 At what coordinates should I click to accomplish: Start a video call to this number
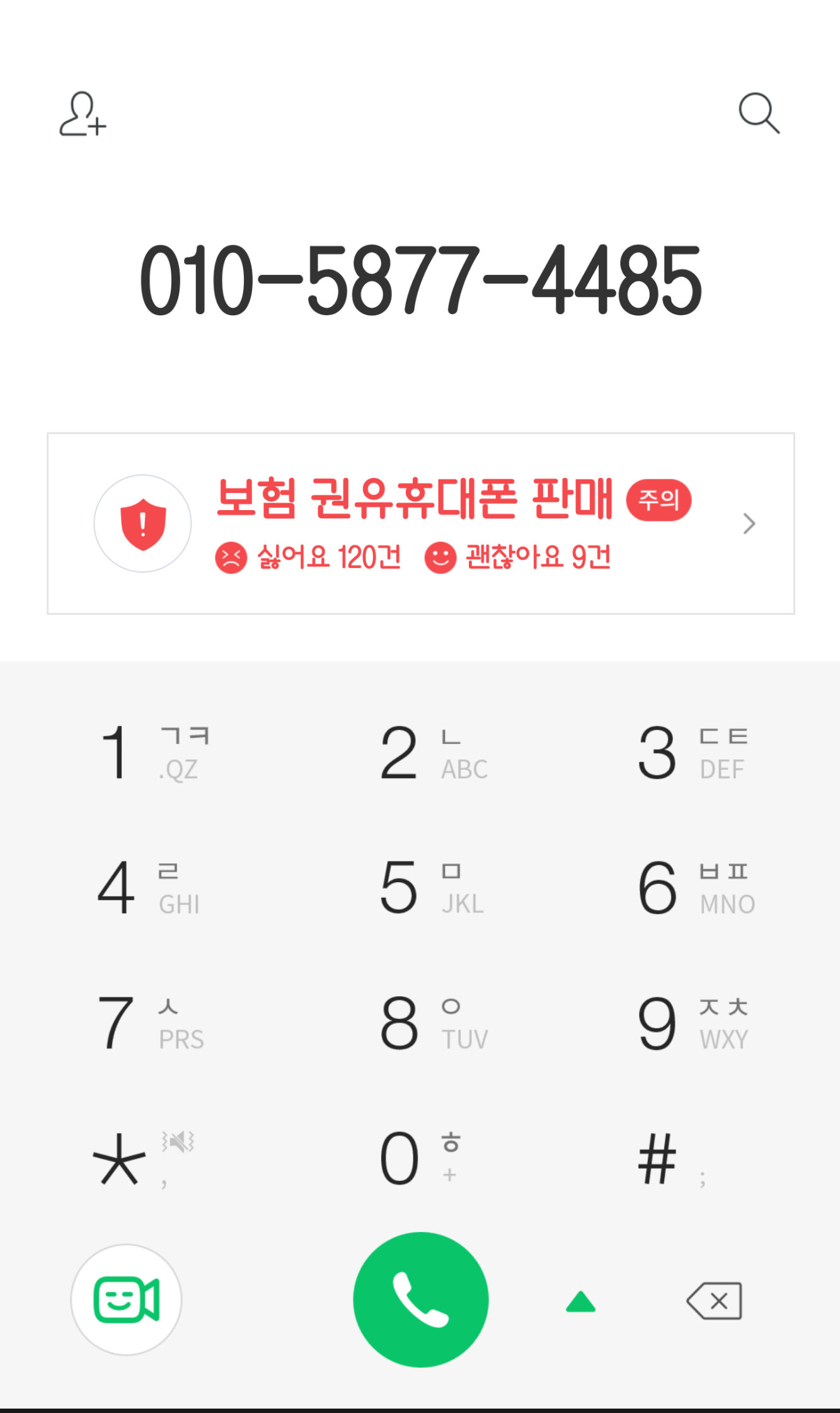coord(126,1300)
